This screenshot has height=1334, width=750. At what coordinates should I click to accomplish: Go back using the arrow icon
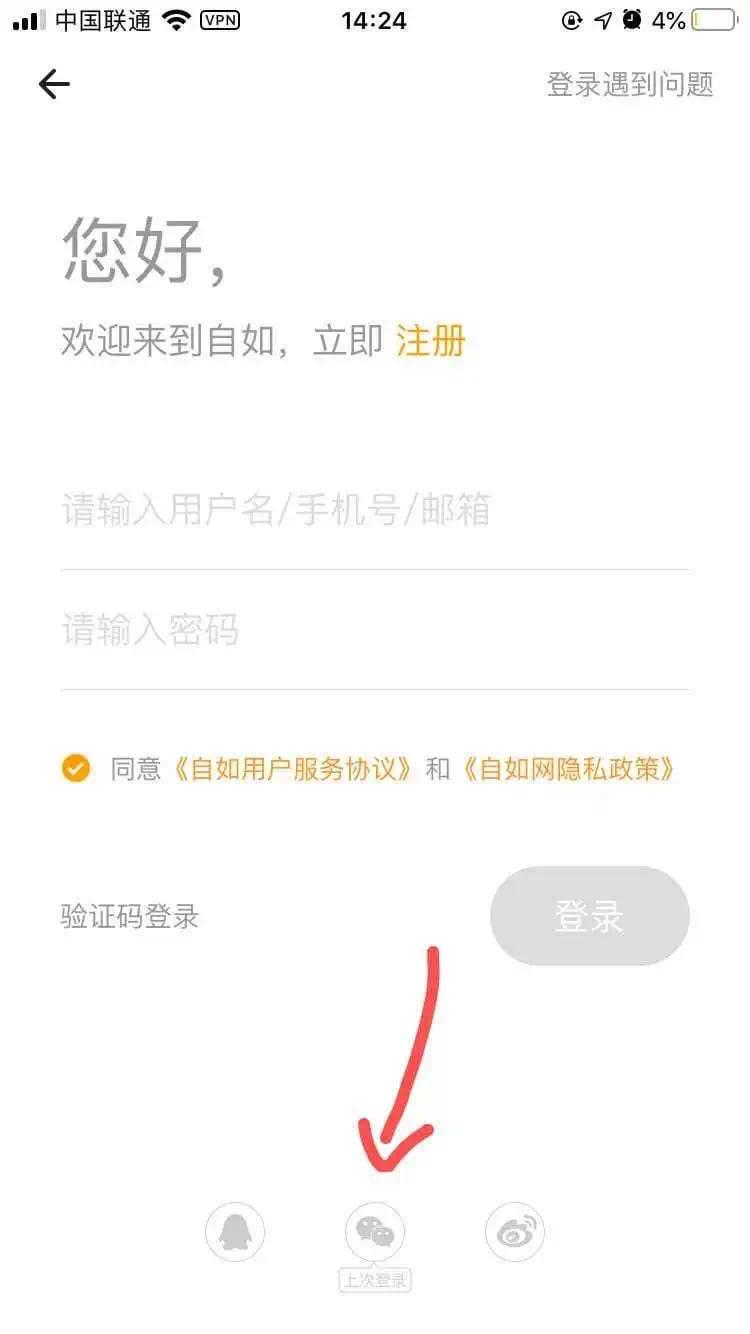tap(54, 84)
